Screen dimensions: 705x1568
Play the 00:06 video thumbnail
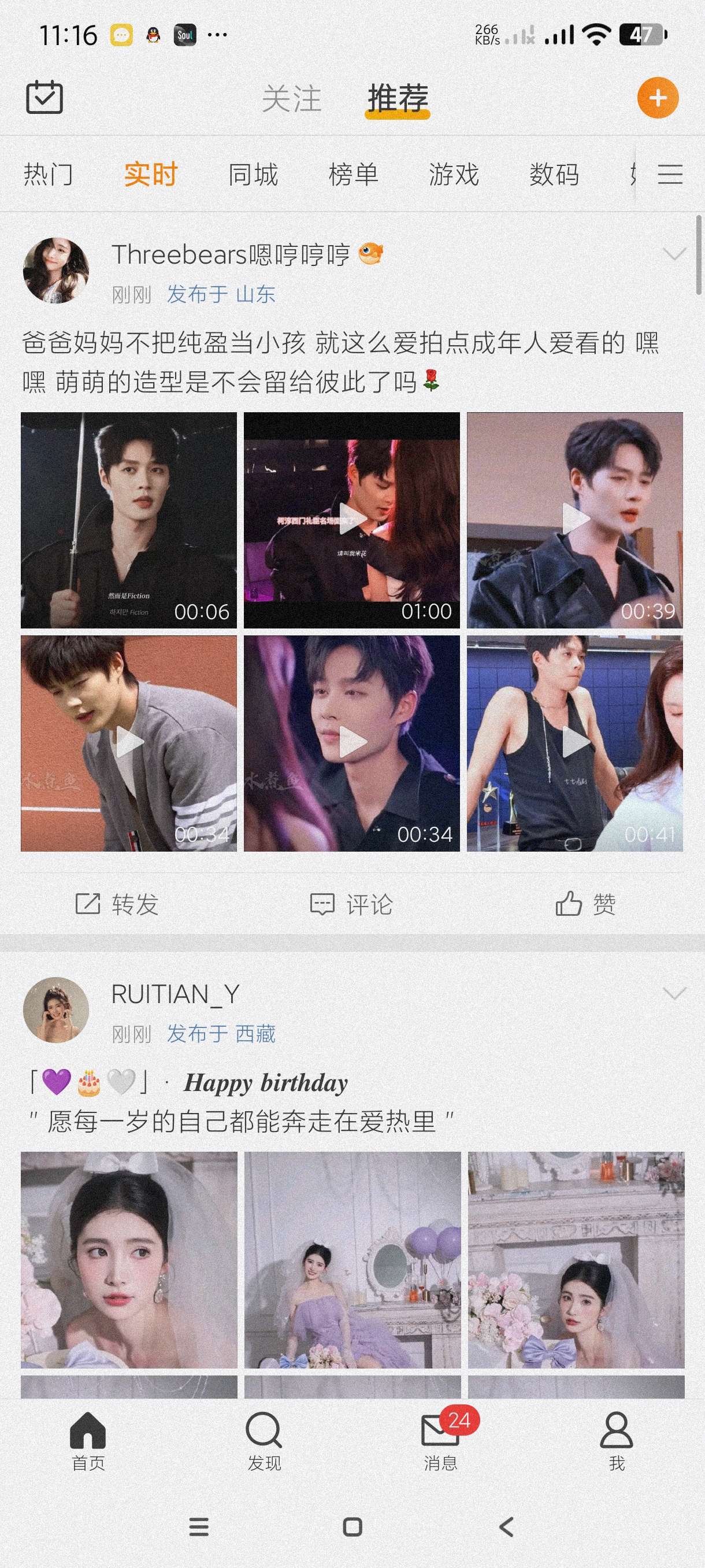coord(129,520)
